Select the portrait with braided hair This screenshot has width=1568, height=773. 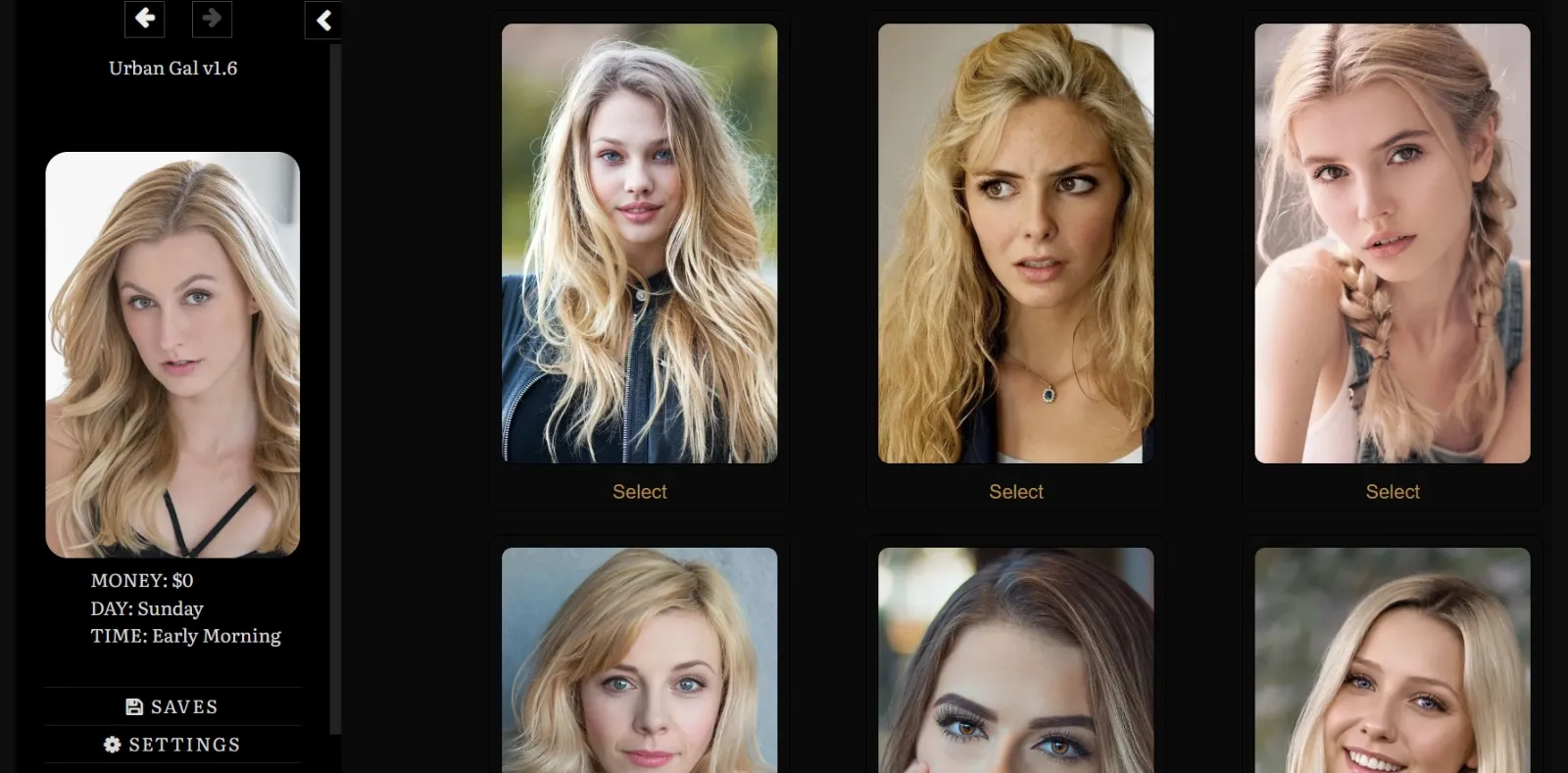[1392, 492]
